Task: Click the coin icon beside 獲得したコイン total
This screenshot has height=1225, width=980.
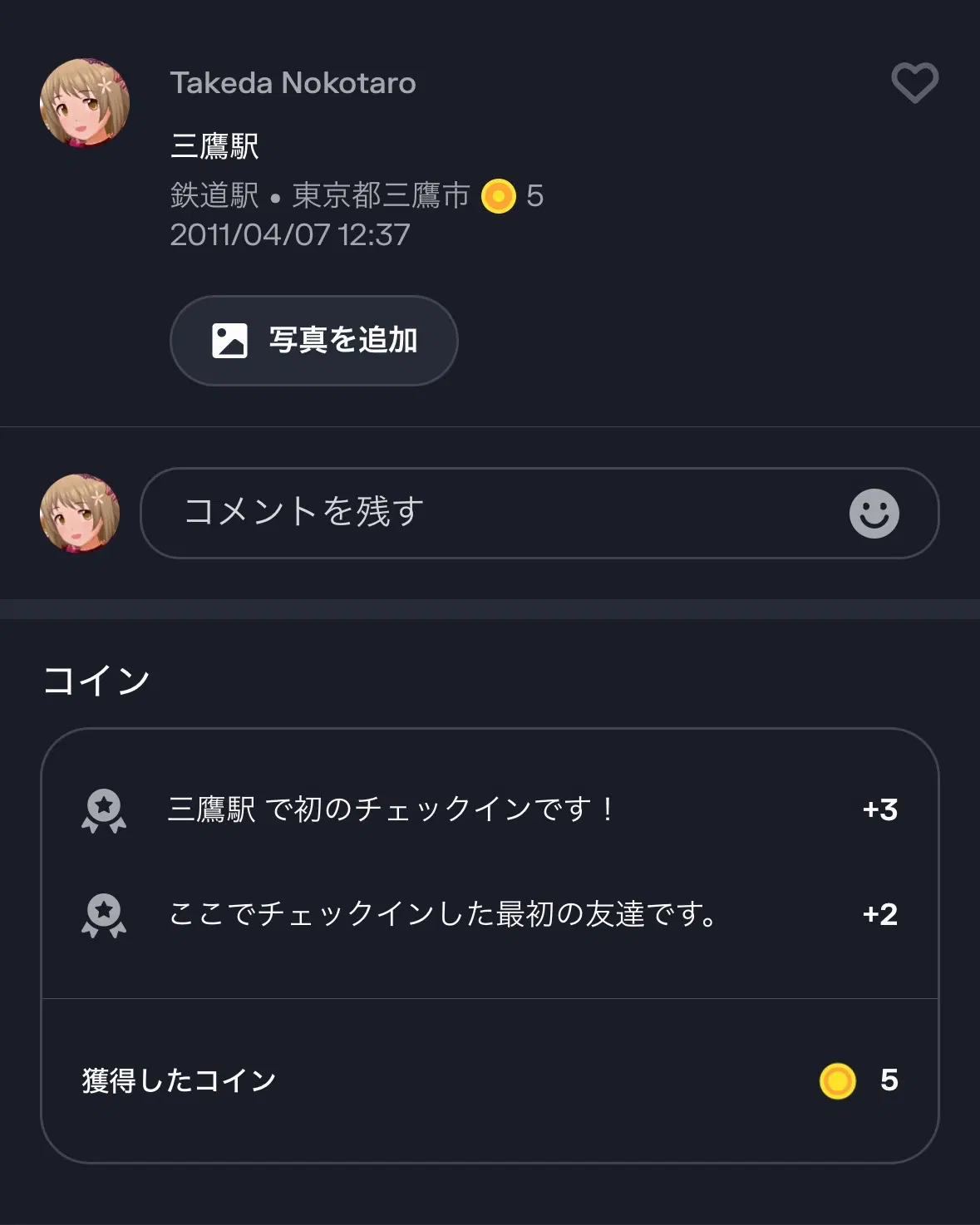Action: (x=836, y=1080)
